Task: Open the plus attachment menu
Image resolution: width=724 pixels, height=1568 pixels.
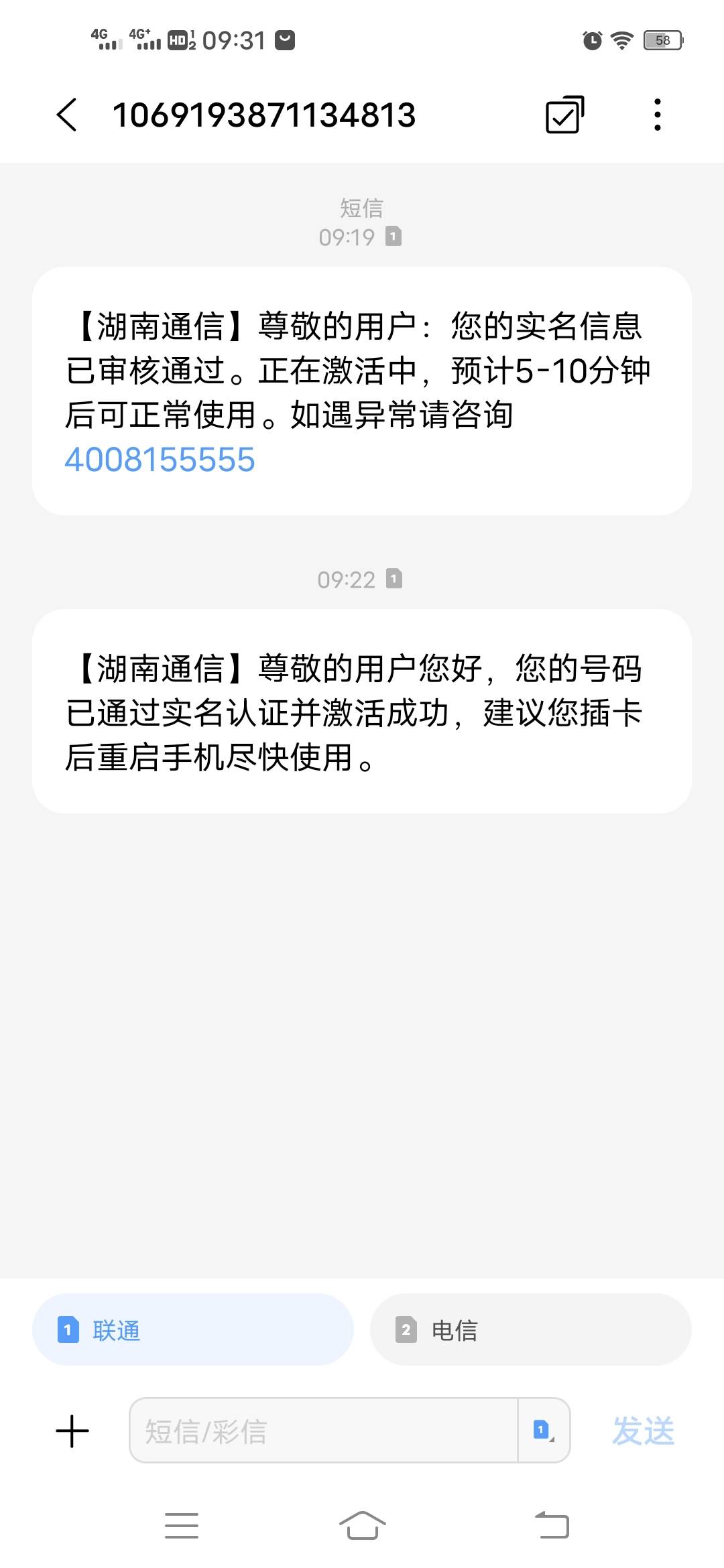Action: [x=72, y=1431]
